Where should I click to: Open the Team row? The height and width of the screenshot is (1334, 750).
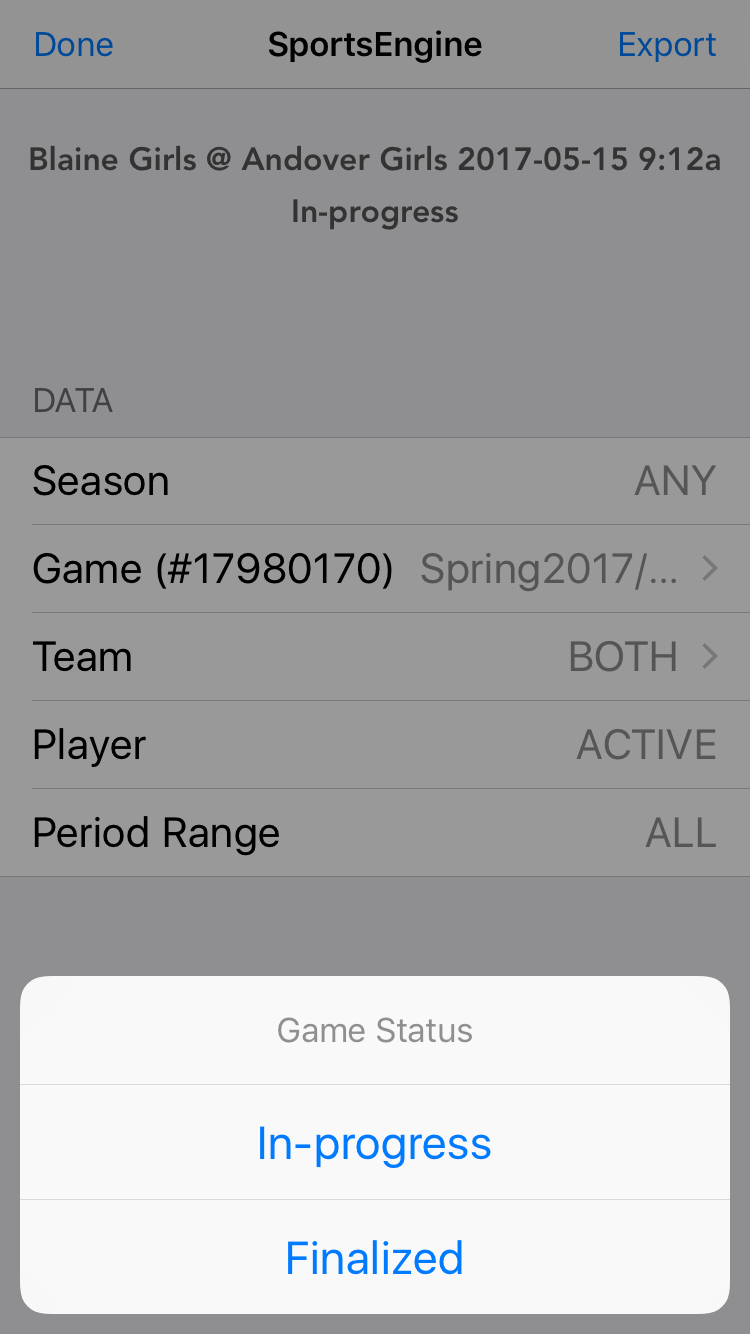[375, 657]
